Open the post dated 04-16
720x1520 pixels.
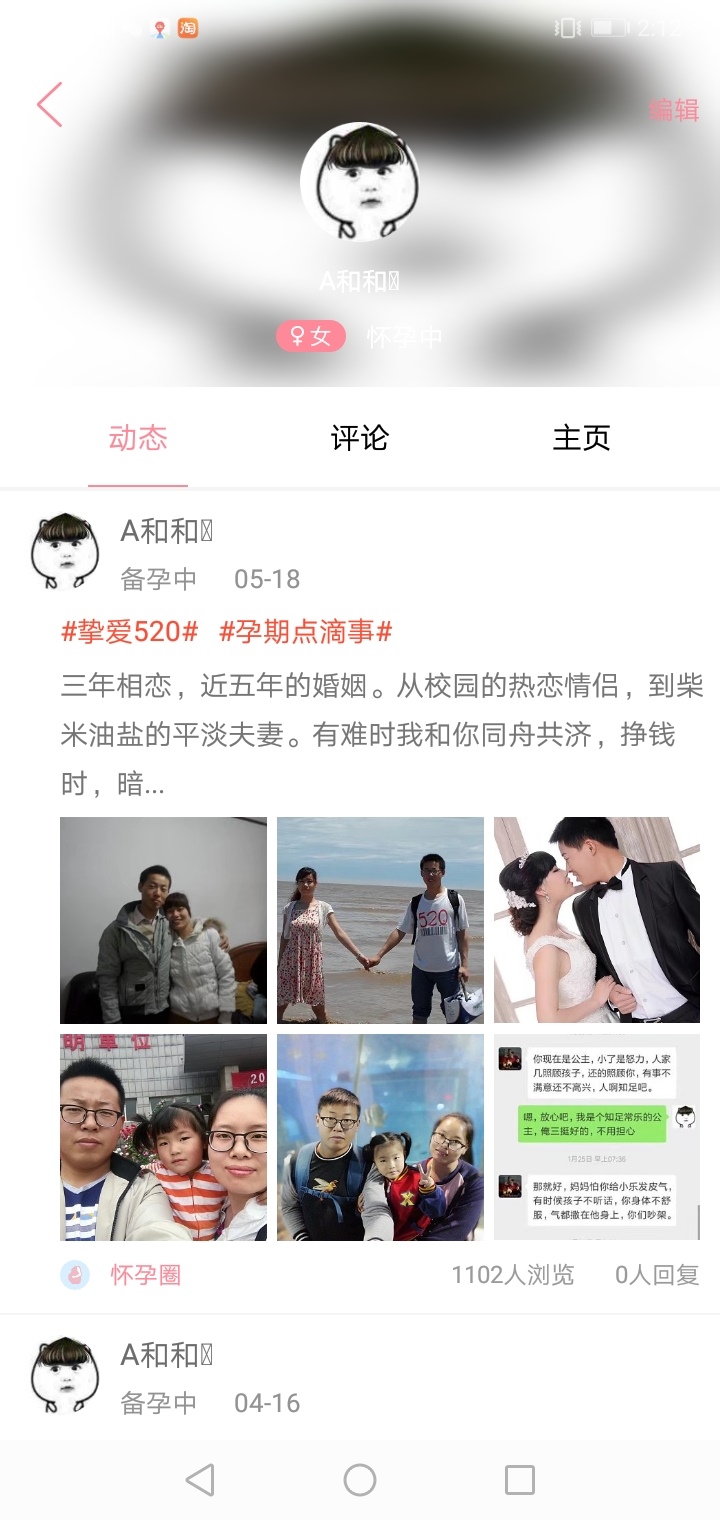266,1403
